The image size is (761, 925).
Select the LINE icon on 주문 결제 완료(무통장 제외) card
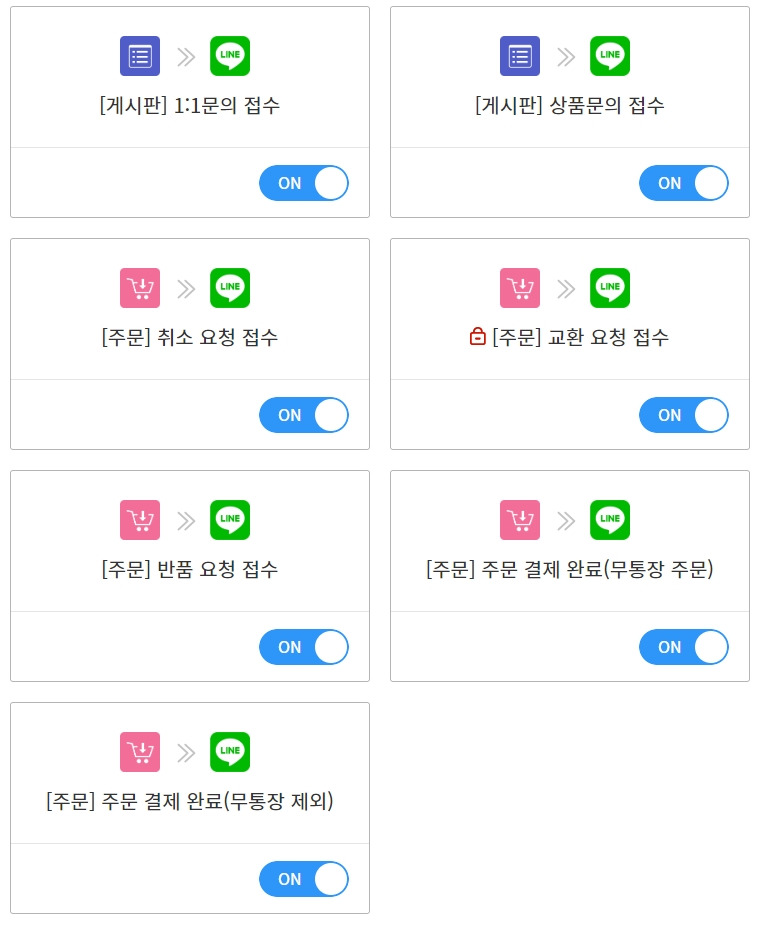point(230,752)
